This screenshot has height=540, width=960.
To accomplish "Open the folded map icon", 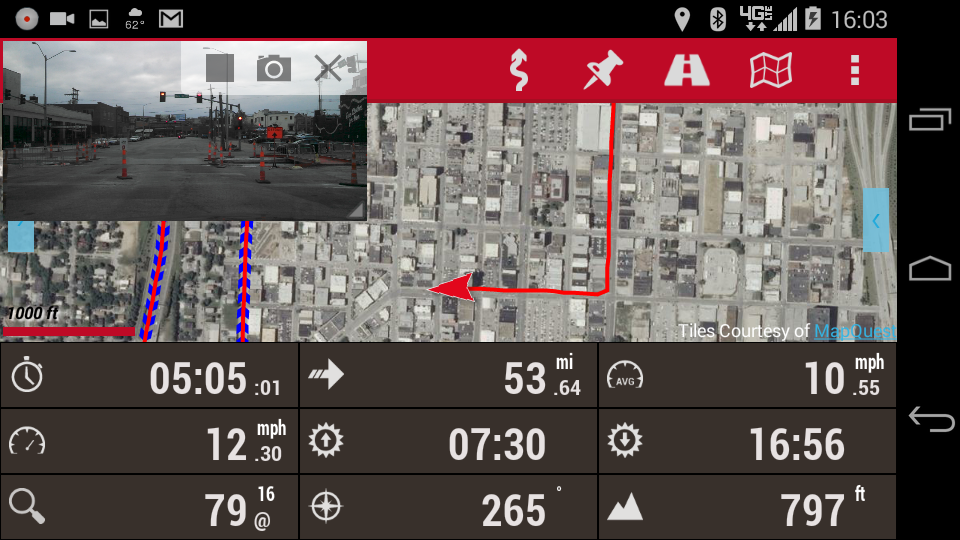I will point(771,70).
